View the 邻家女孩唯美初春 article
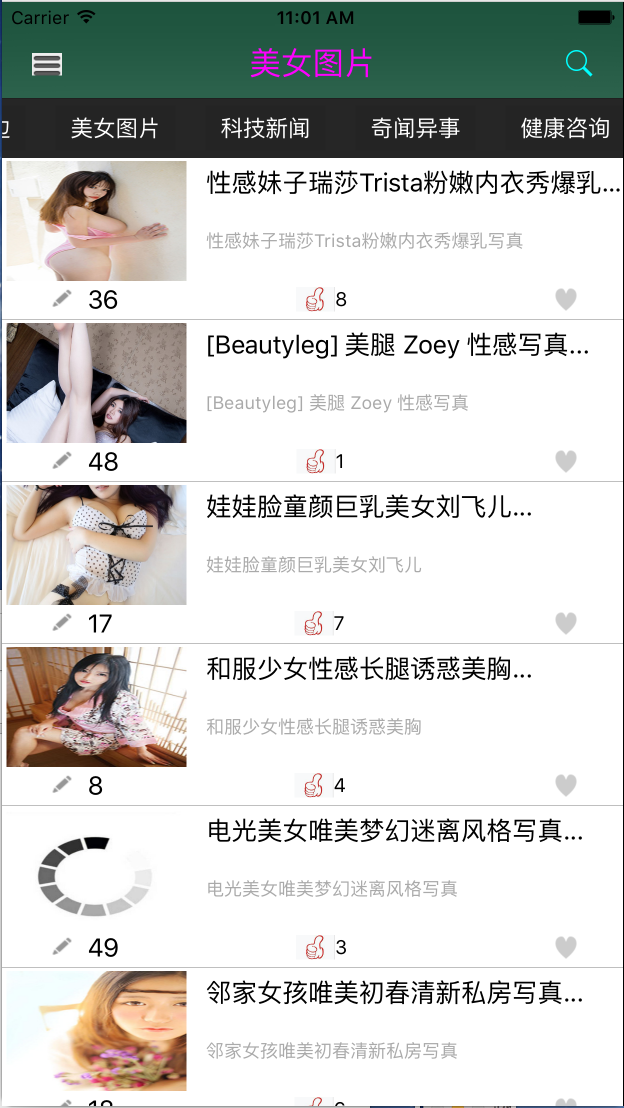Screen dimensions: 624x1108 tap(395, 994)
